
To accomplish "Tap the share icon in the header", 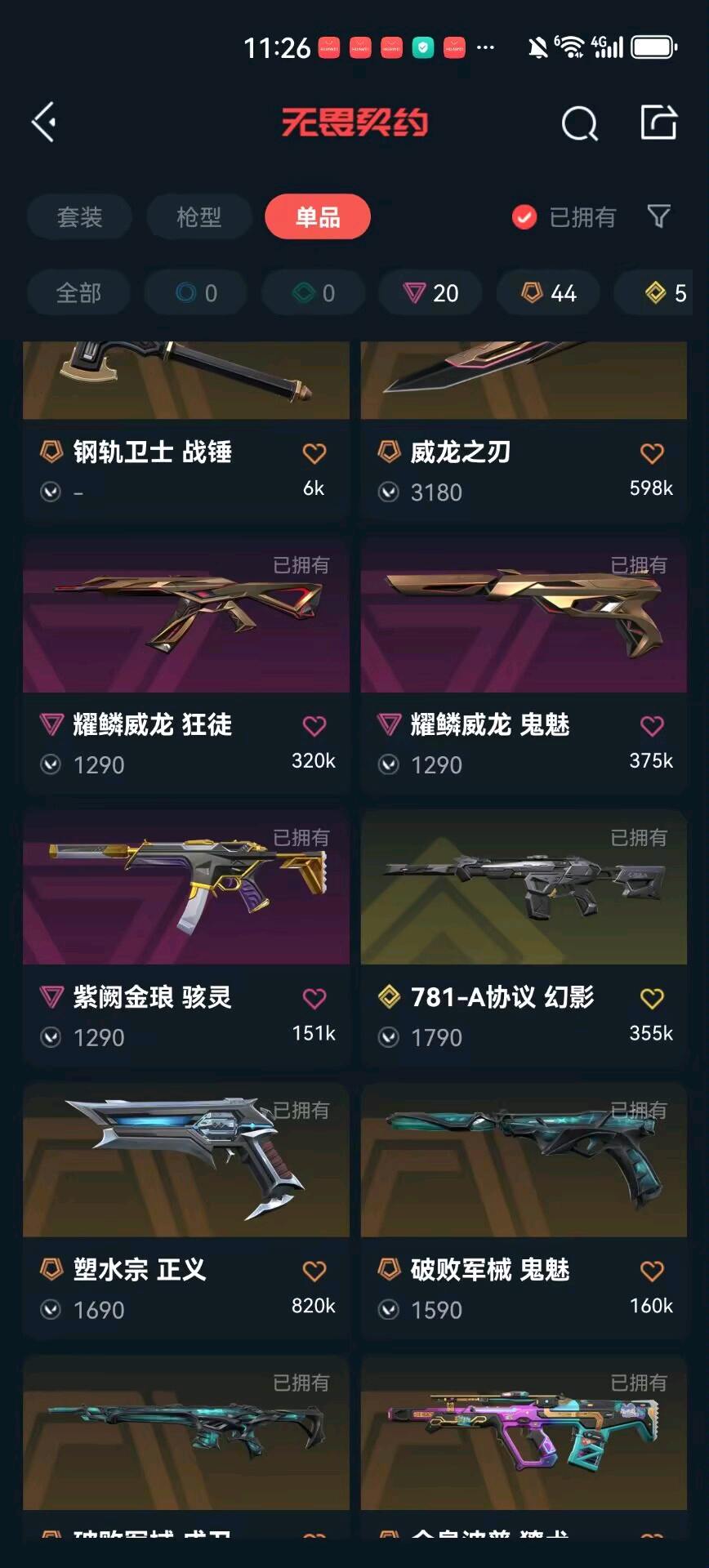I will pos(658,122).
